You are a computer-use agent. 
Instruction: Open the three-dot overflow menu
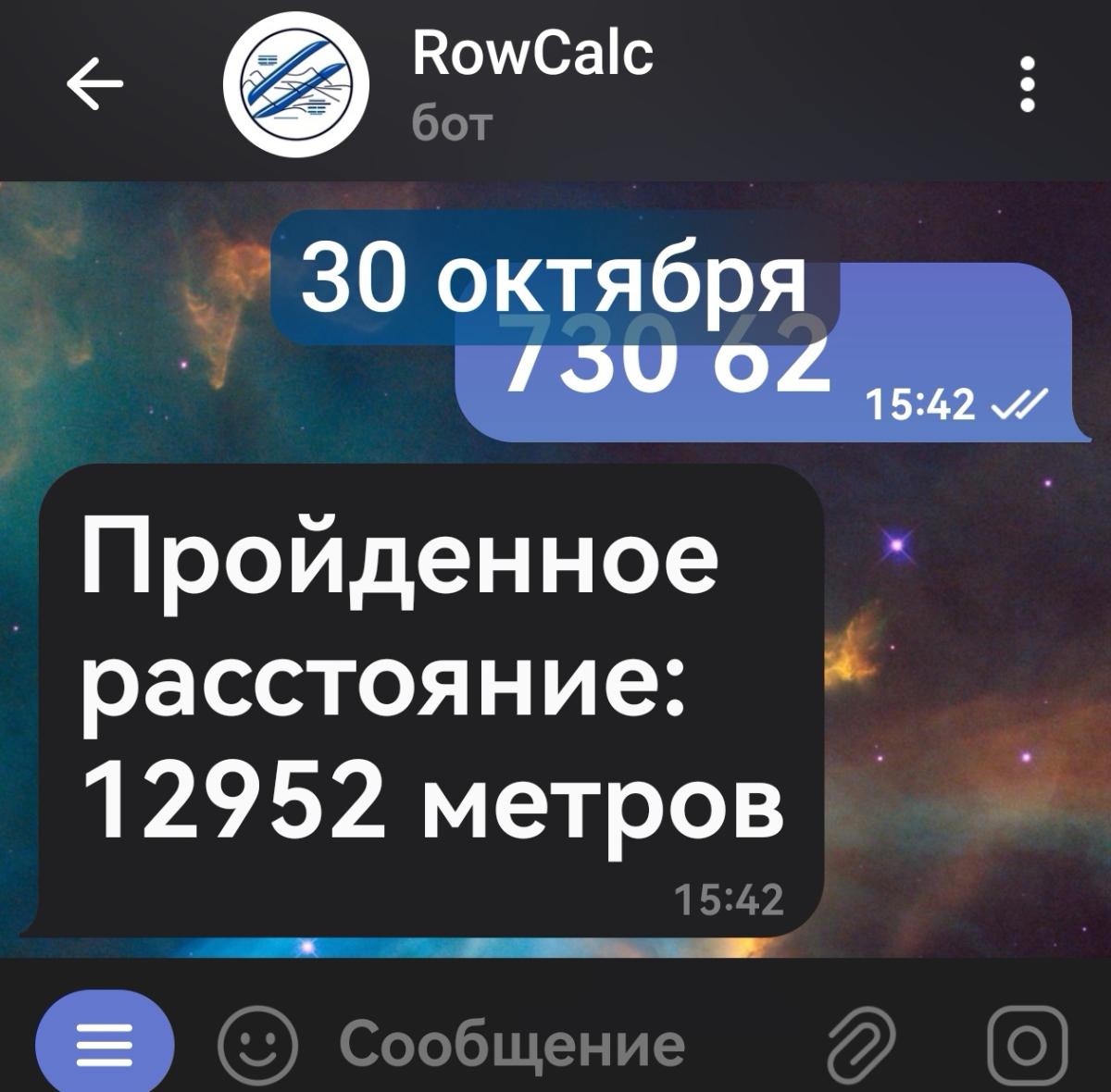pyautogui.click(x=1026, y=85)
